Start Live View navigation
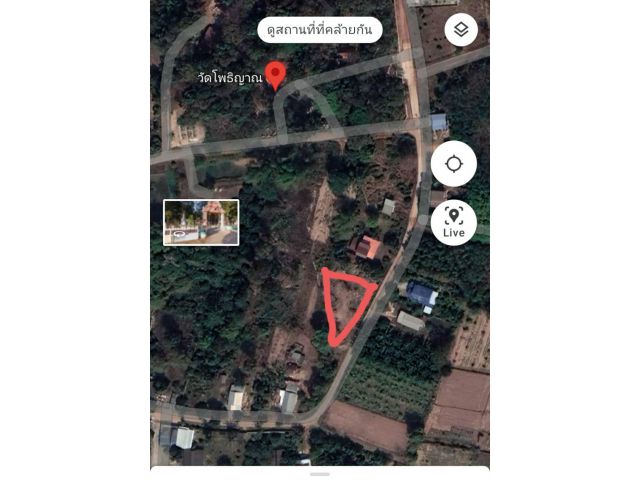Image resolution: width=640 pixels, height=480 pixels. coord(454,222)
